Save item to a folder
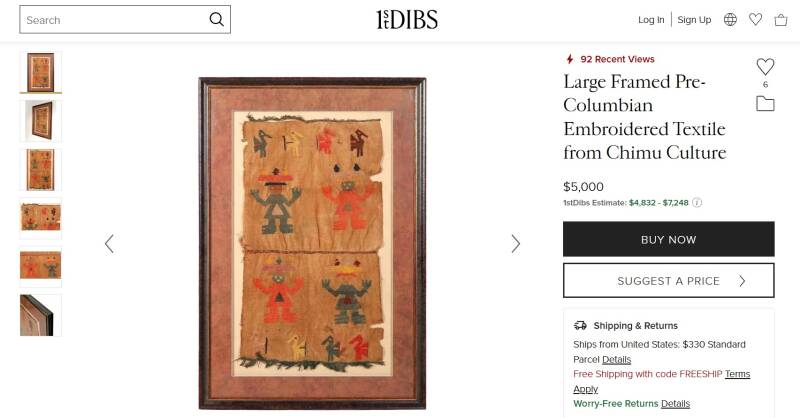 pyautogui.click(x=765, y=104)
